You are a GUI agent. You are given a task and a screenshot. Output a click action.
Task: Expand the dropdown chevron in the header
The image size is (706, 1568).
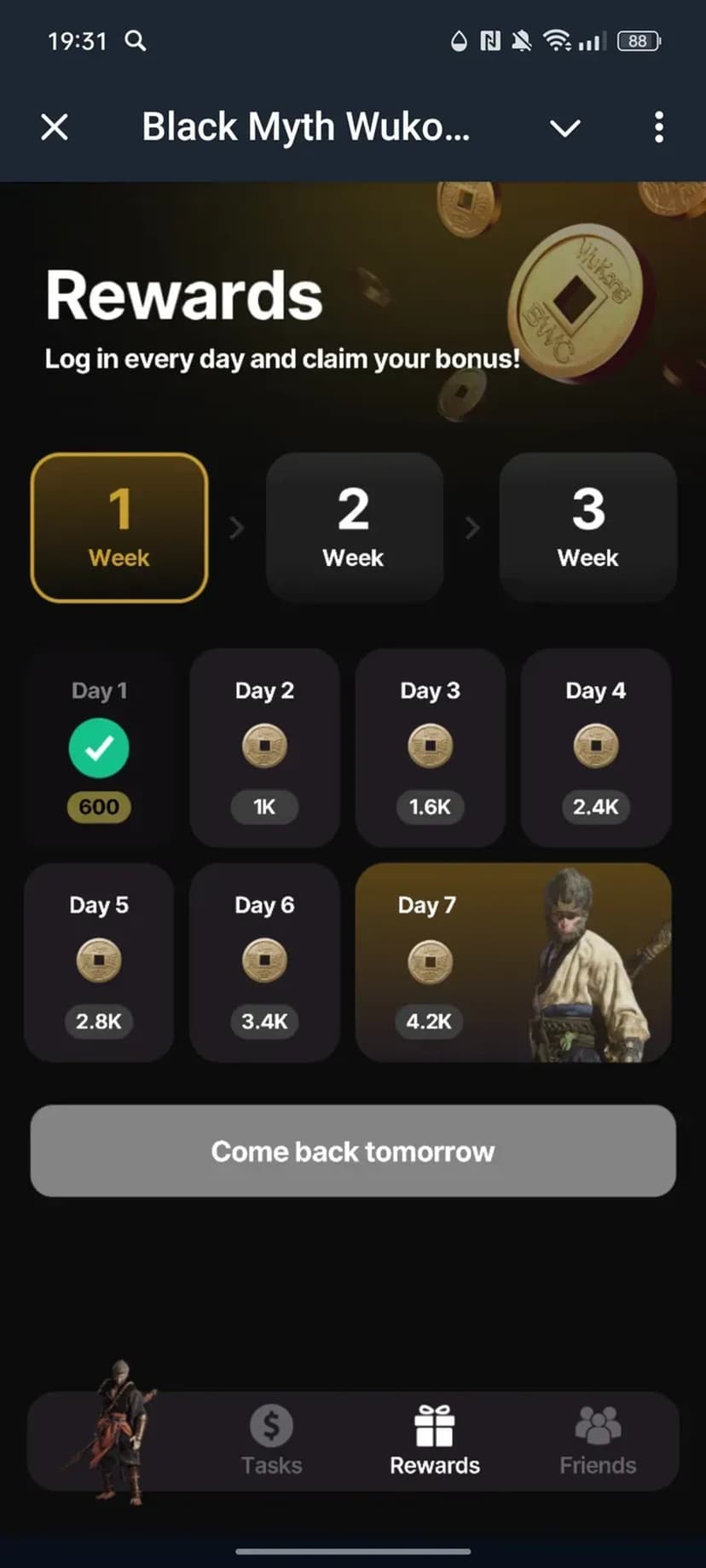point(564,129)
